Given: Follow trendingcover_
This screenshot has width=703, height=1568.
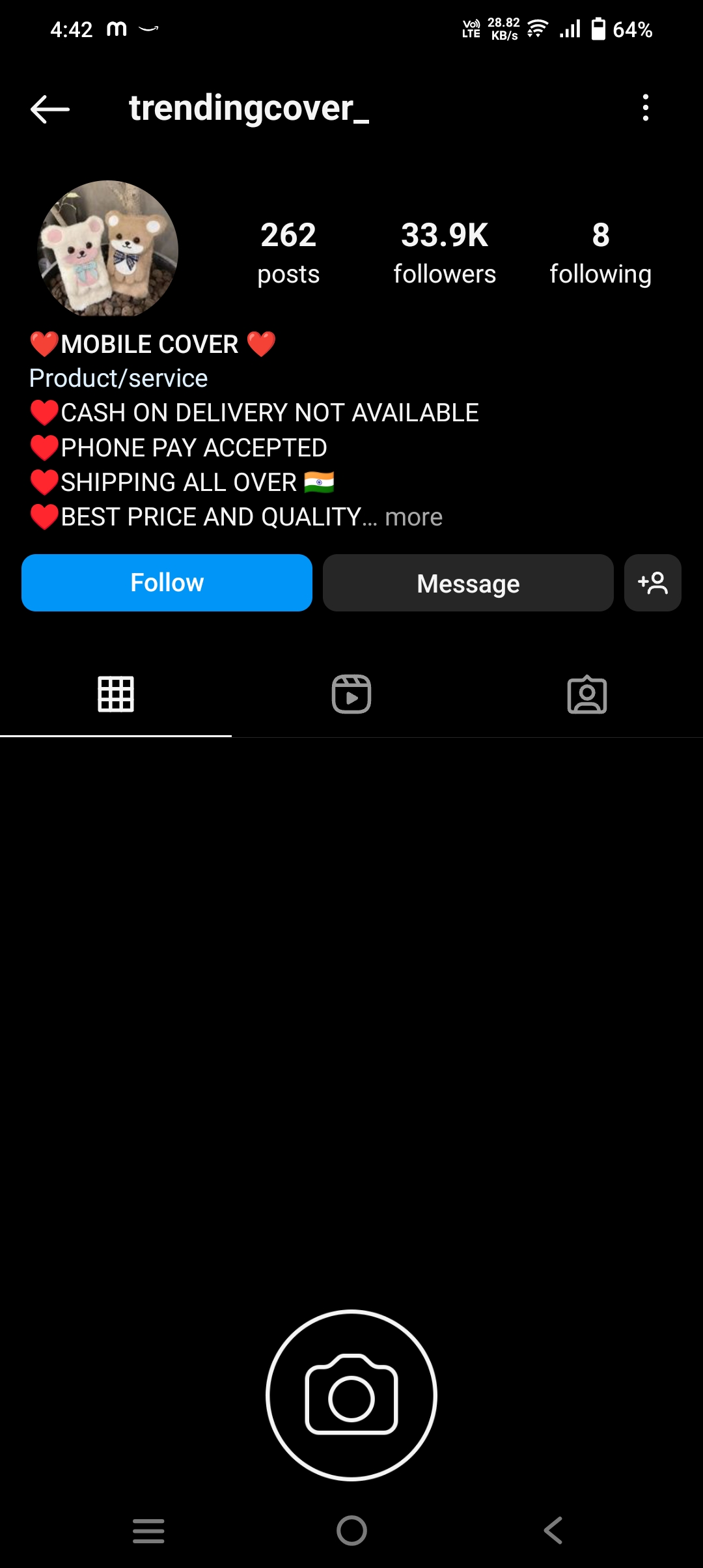Looking at the screenshot, I should [167, 583].
